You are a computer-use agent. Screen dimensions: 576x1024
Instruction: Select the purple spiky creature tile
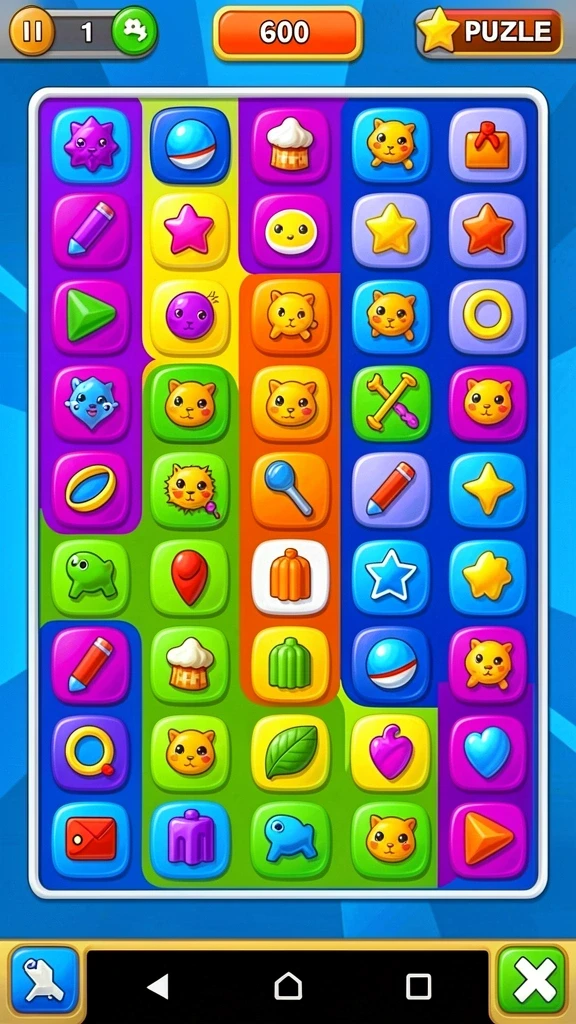tap(91, 145)
